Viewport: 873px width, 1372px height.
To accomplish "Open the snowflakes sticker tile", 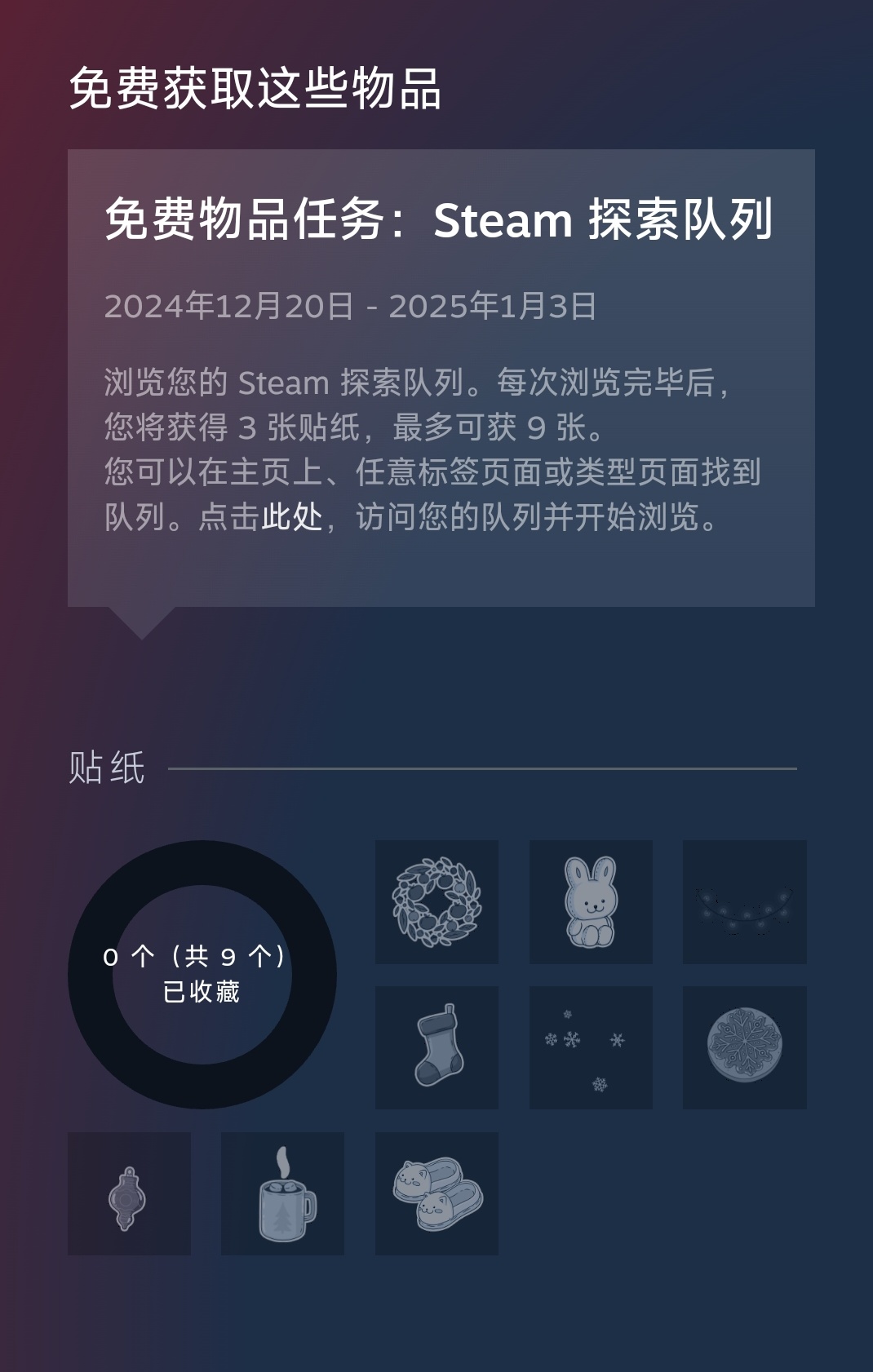I will click(x=591, y=1047).
